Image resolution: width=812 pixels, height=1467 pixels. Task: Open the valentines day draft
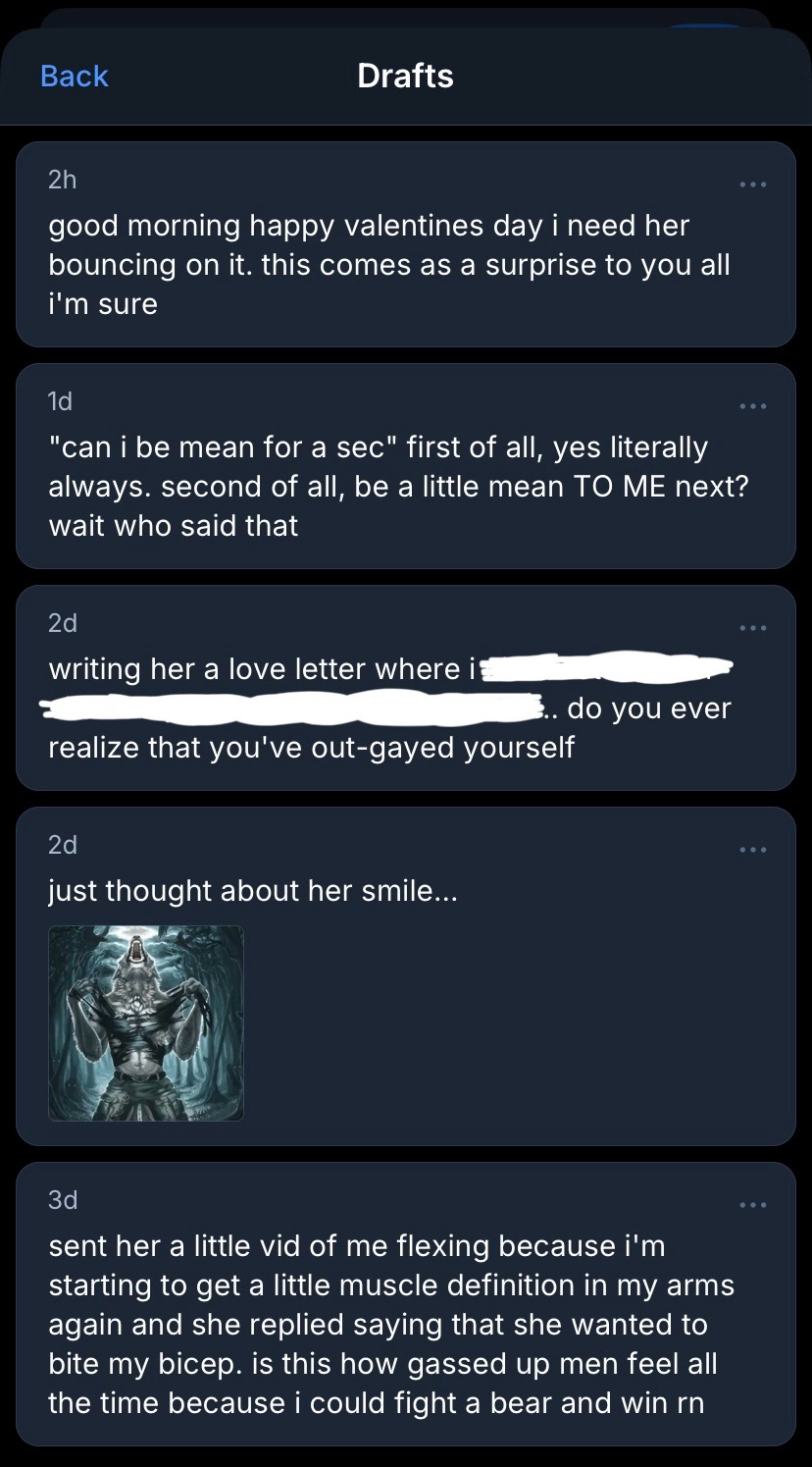point(392,265)
